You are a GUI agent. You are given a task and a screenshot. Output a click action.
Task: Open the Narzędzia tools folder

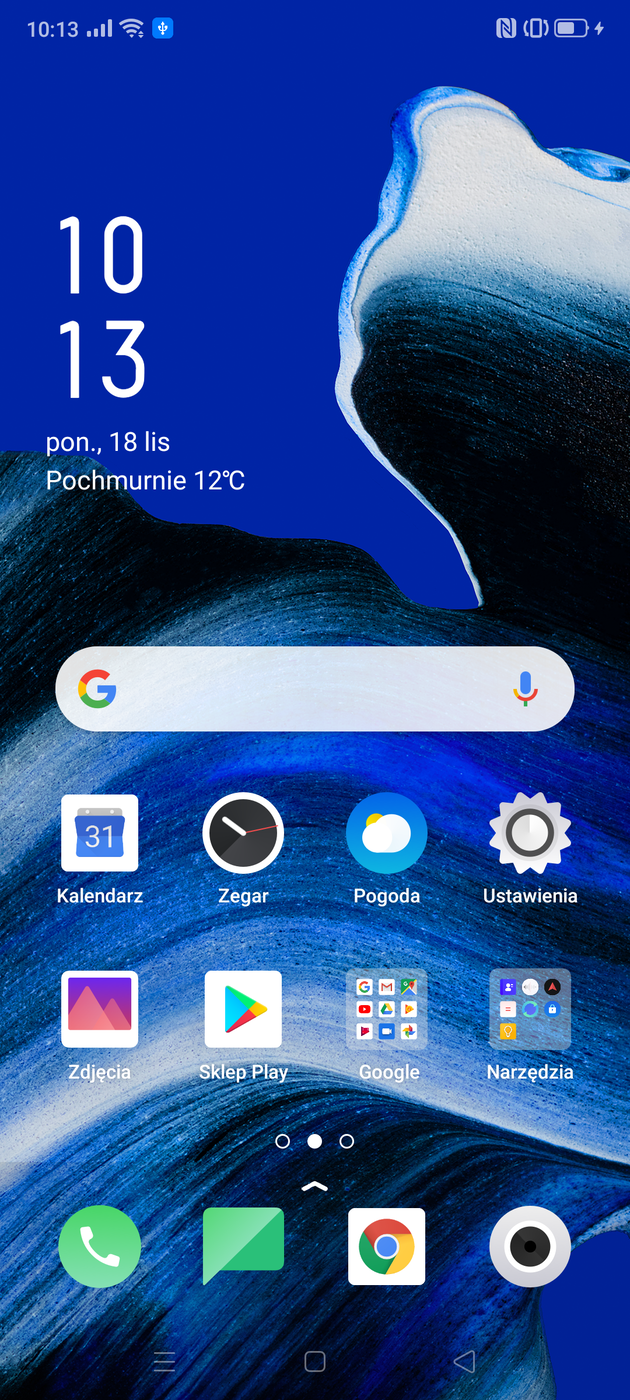[530, 1009]
